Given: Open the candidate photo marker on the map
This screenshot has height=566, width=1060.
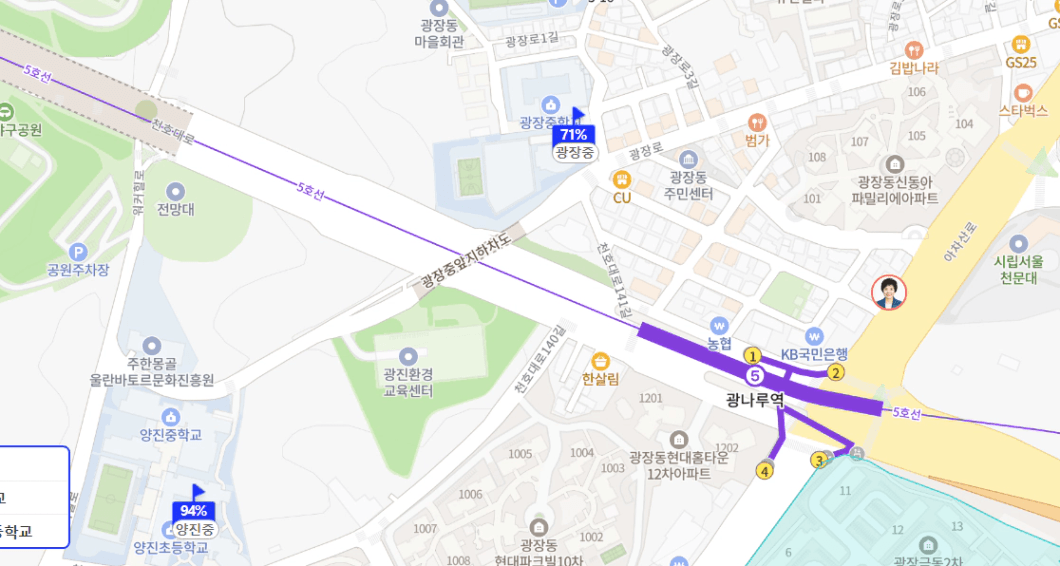Looking at the screenshot, I should [889, 293].
